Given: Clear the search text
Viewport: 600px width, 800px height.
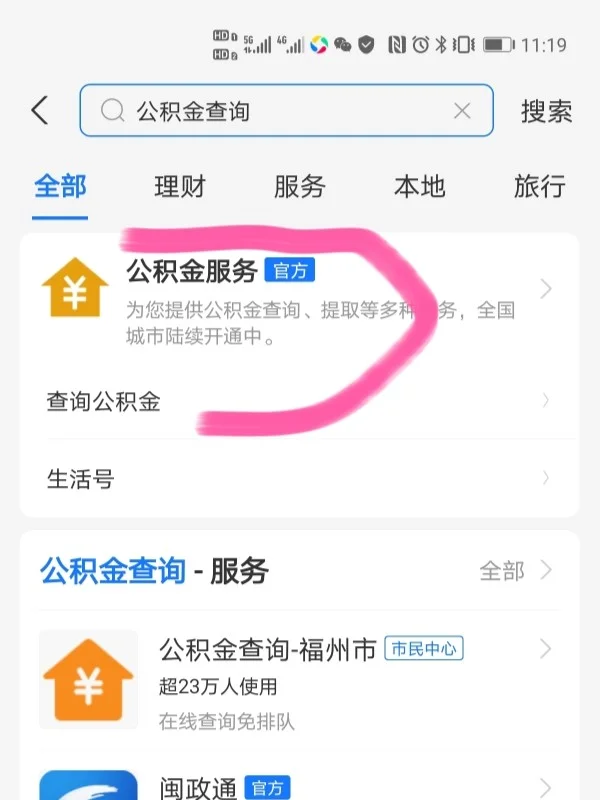Looking at the screenshot, I should coord(462,111).
